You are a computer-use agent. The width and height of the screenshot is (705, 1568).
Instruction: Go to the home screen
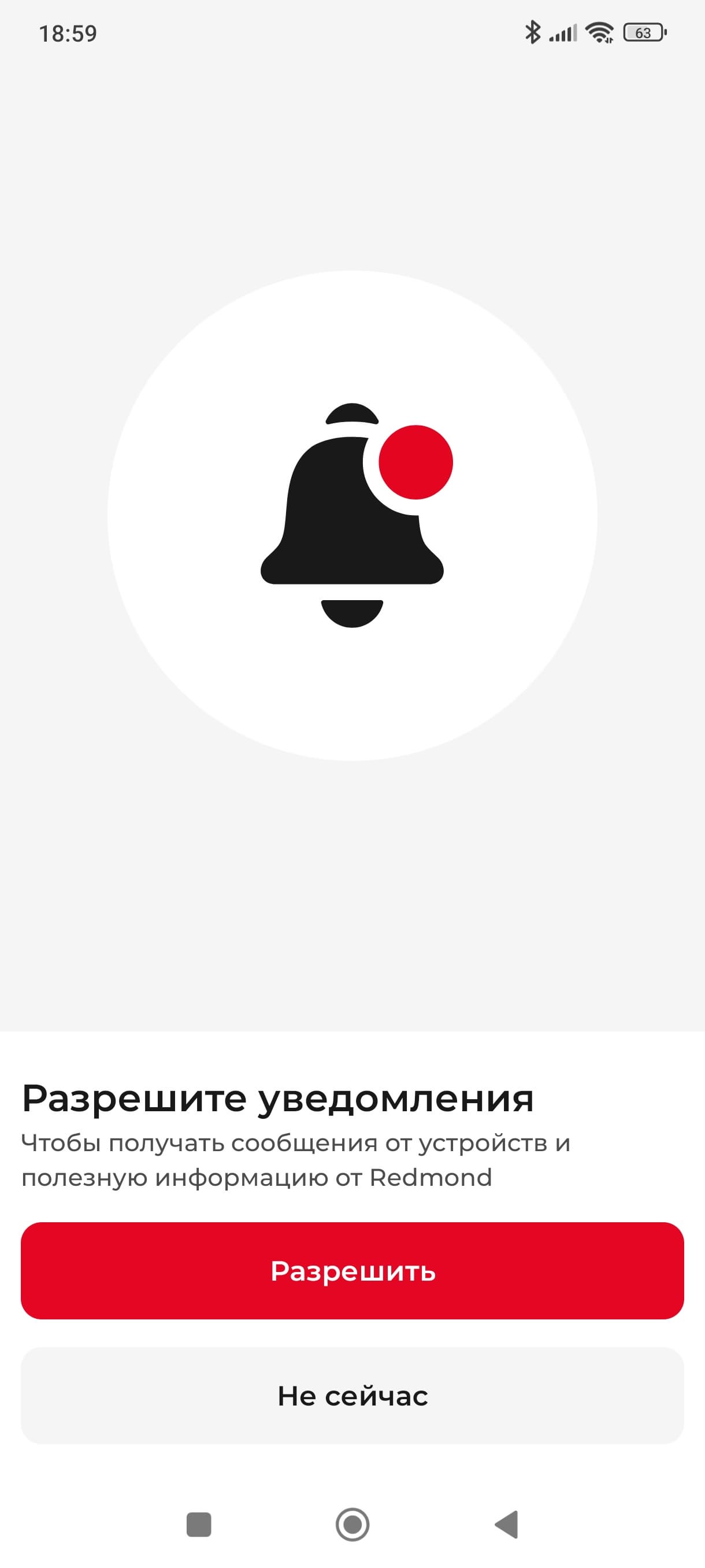(352, 1525)
